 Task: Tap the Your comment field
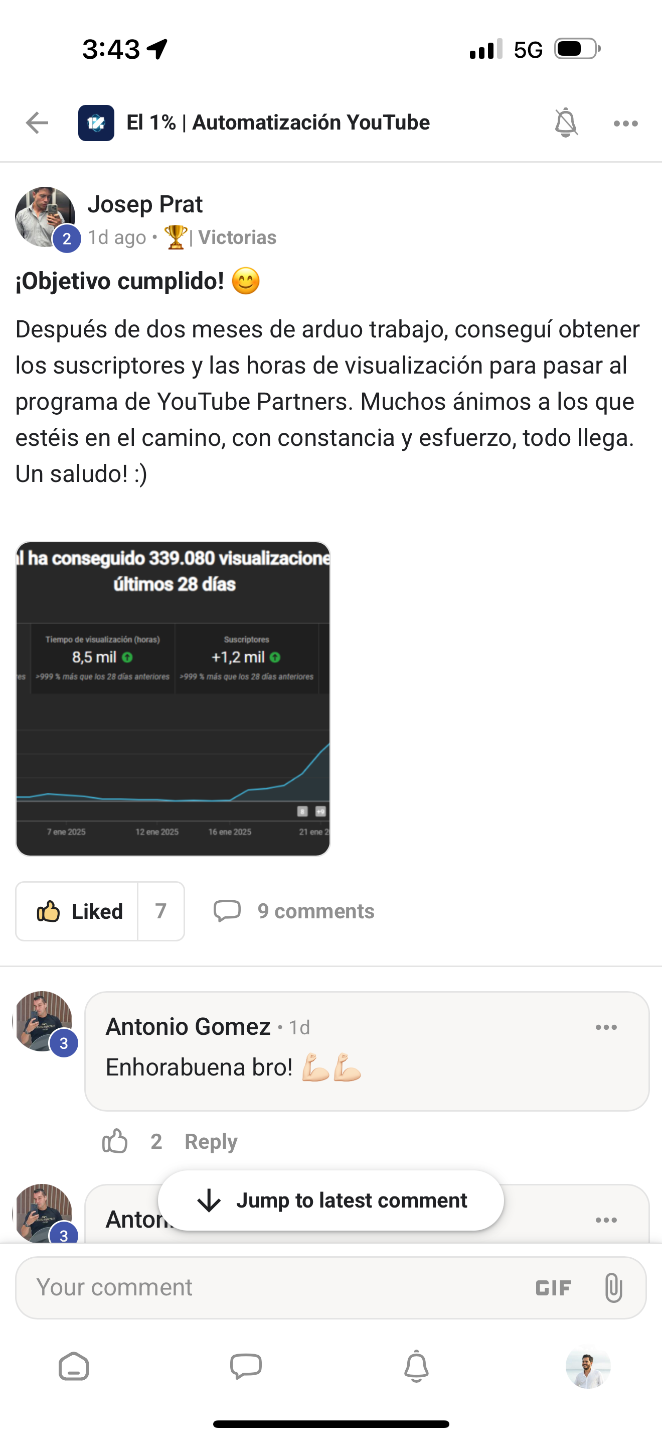pos(270,1287)
